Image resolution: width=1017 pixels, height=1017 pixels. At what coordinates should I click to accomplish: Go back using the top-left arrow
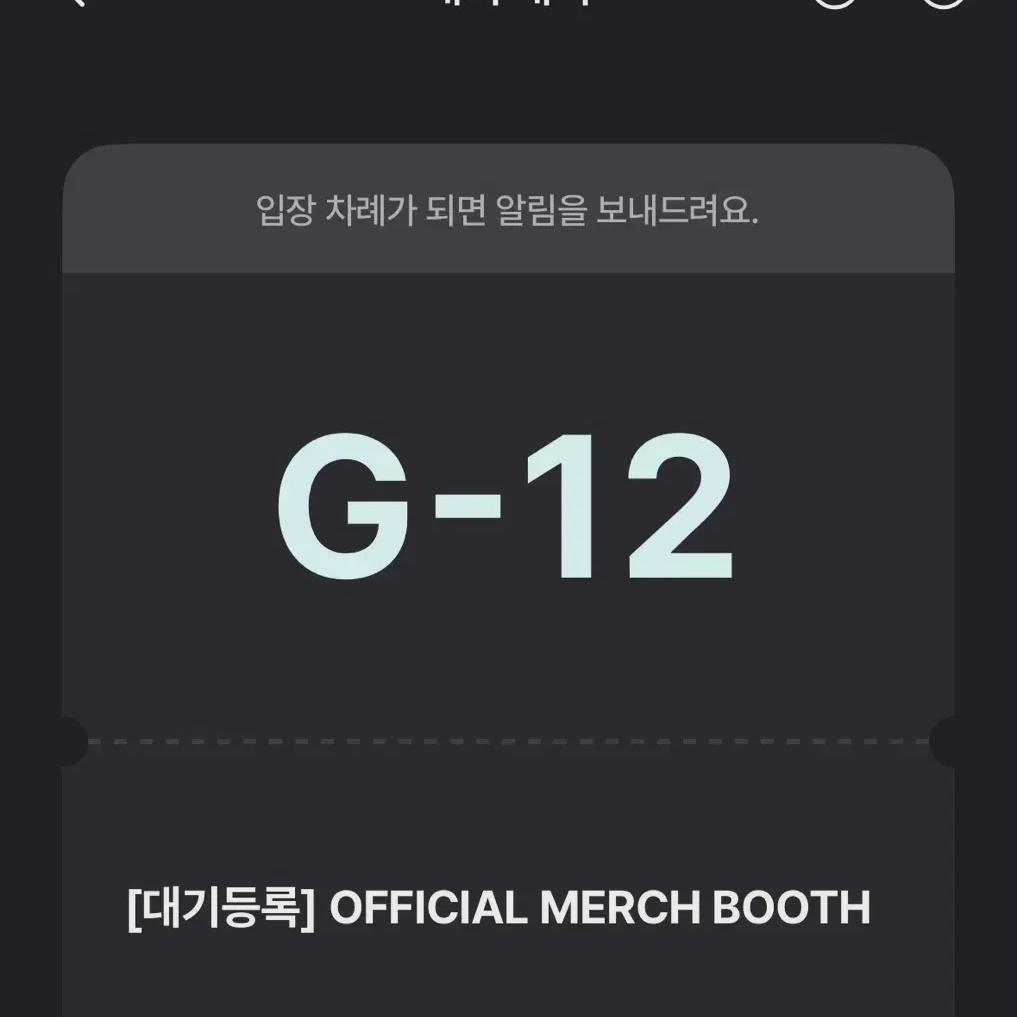pos(76,3)
